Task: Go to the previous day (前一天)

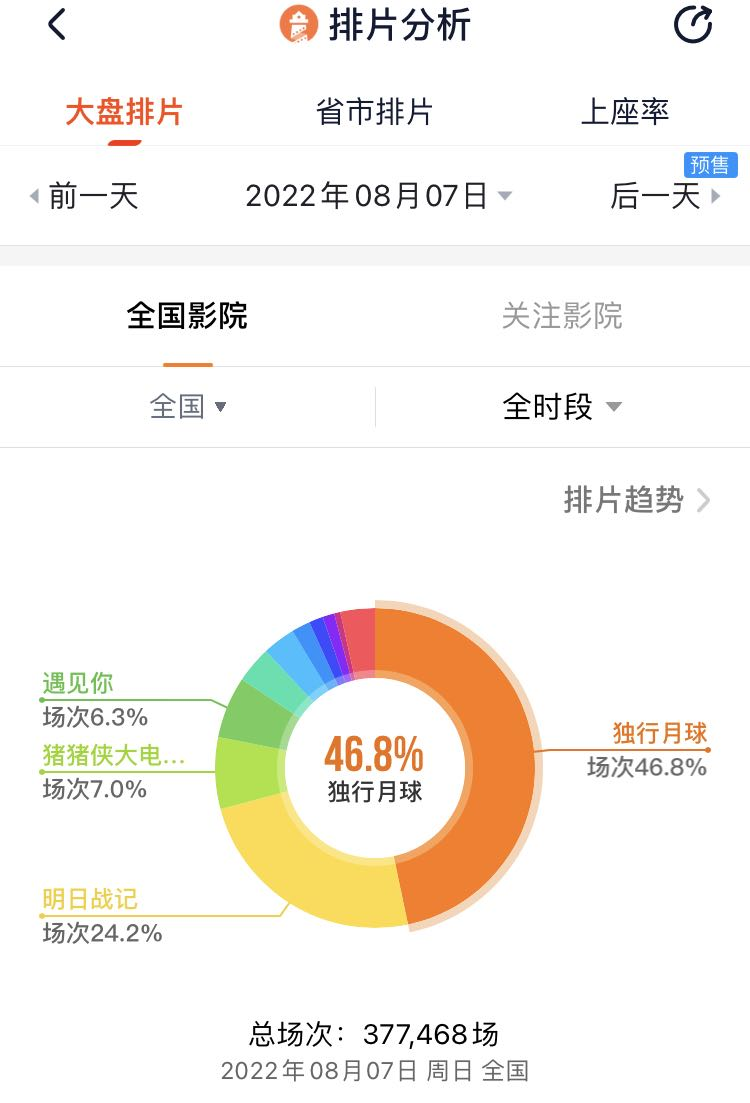Action: [84, 196]
